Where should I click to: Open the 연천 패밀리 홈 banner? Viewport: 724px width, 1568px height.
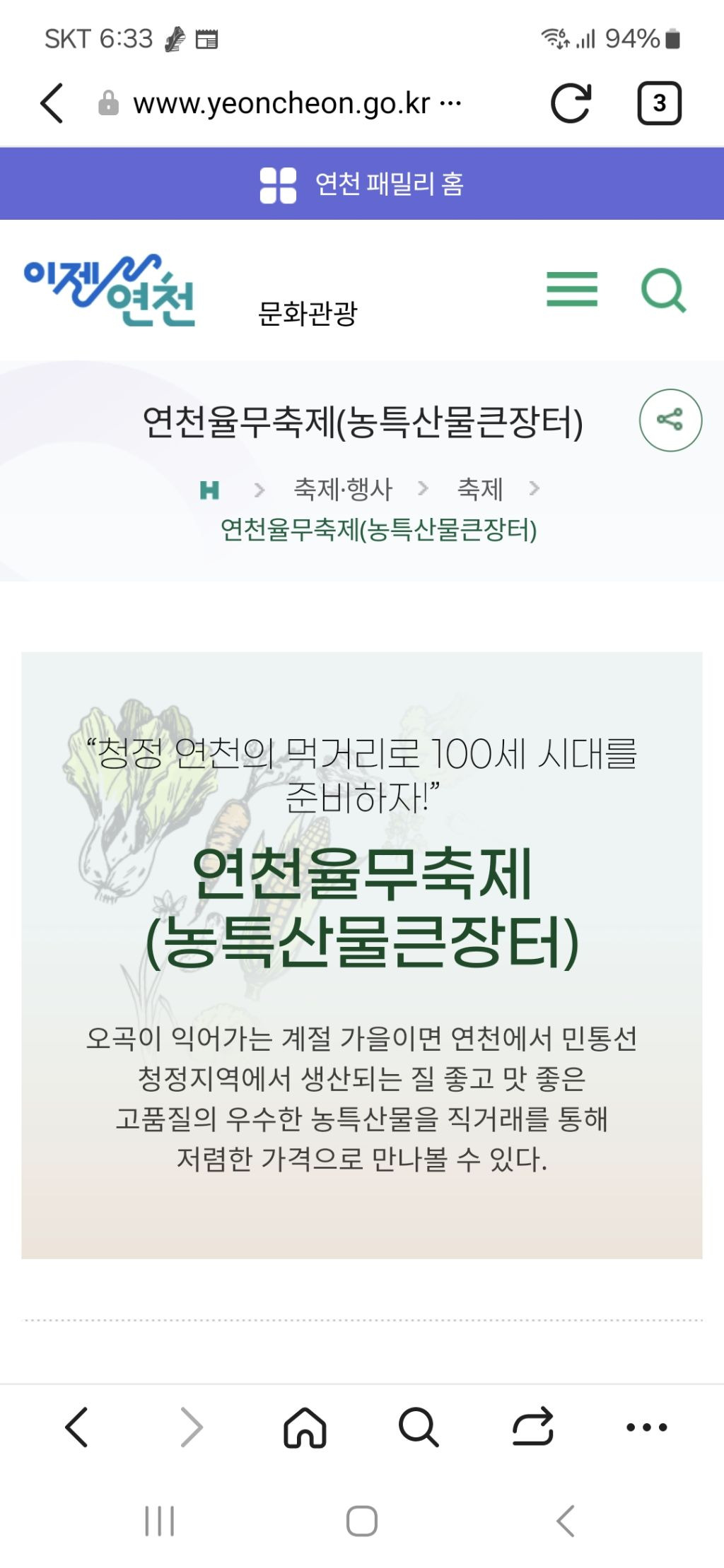tap(362, 184)
